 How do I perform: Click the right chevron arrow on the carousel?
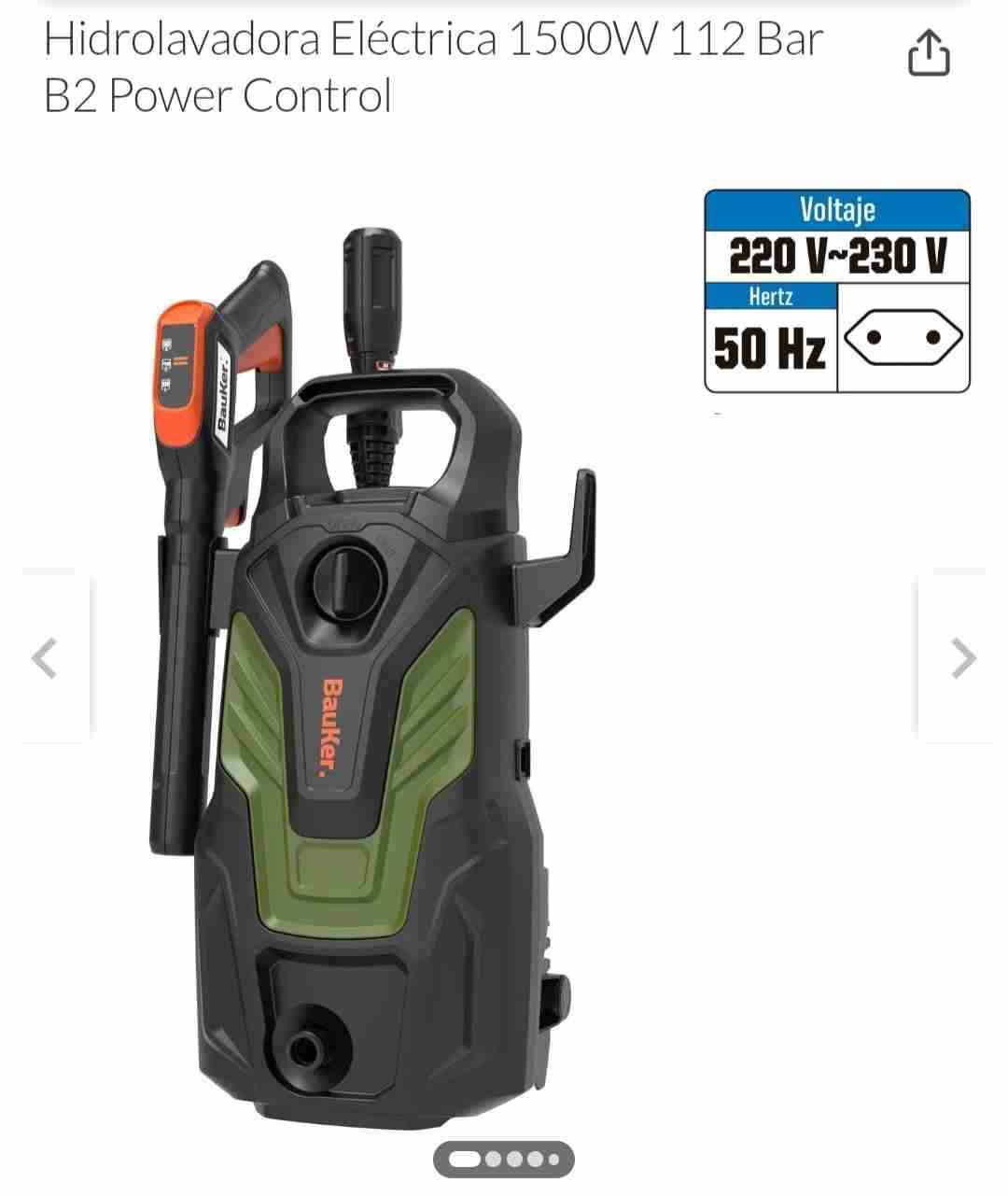961,658
